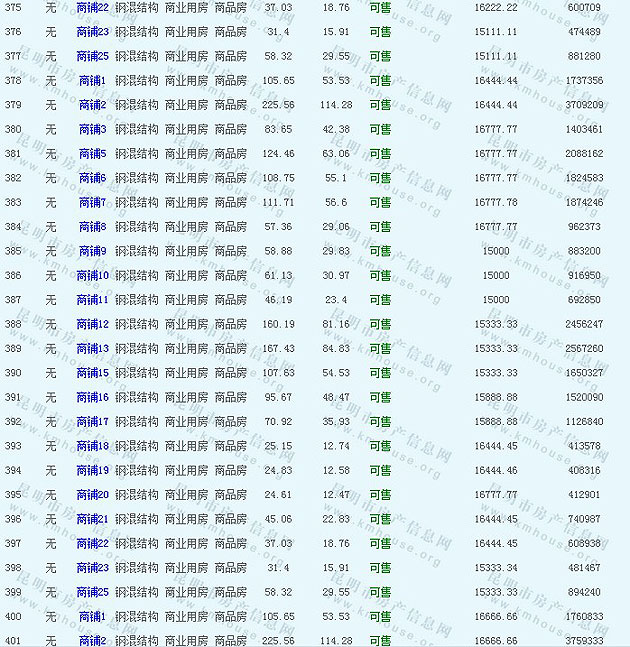The image size is (630, 647).
Task: View 商铺25 in row 377
Action: (x=93, y=57)
